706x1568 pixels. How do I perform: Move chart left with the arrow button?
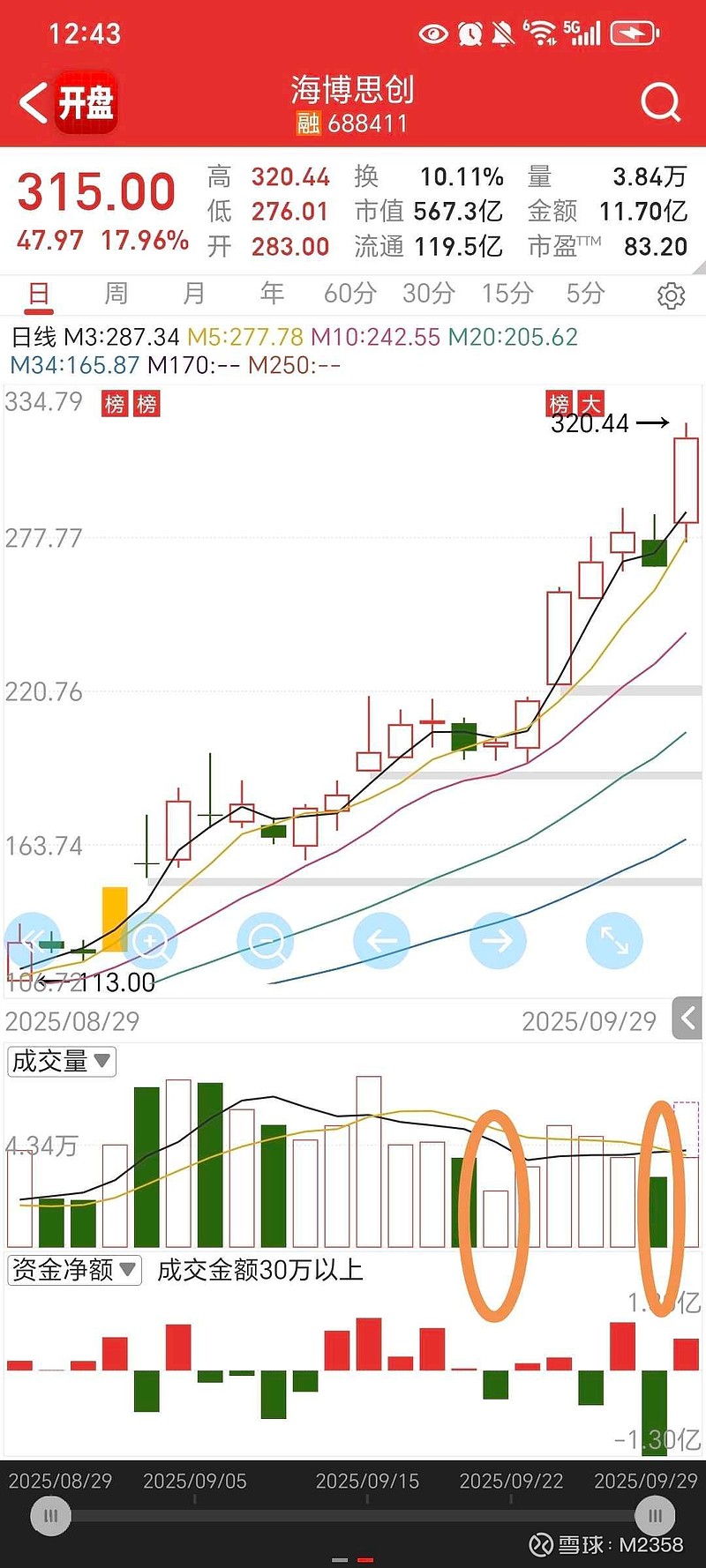[x=381, y=941]
